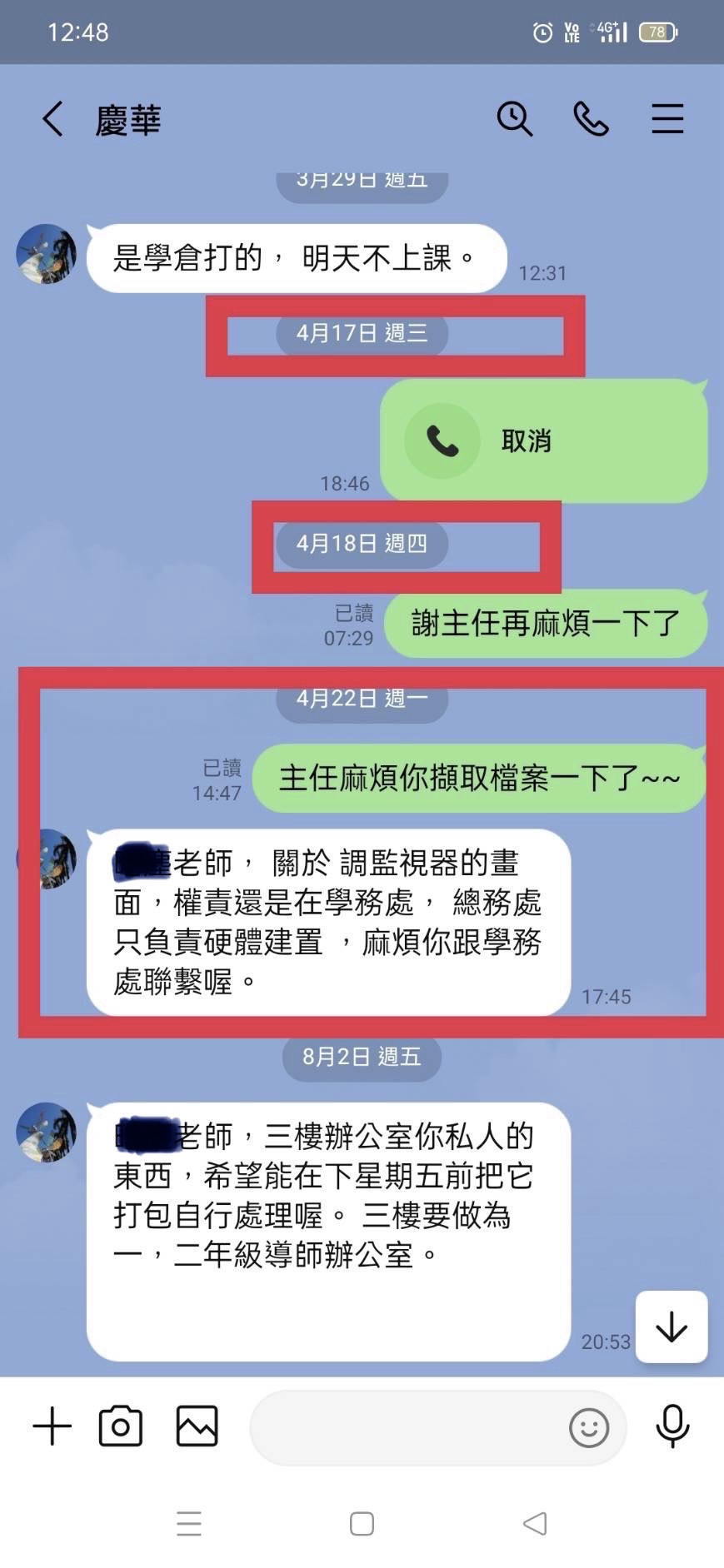Screen dimensions: 724x1568
Task: Start a voice call with 慶華
Action: pyautogui.click(x=591, y=119)
